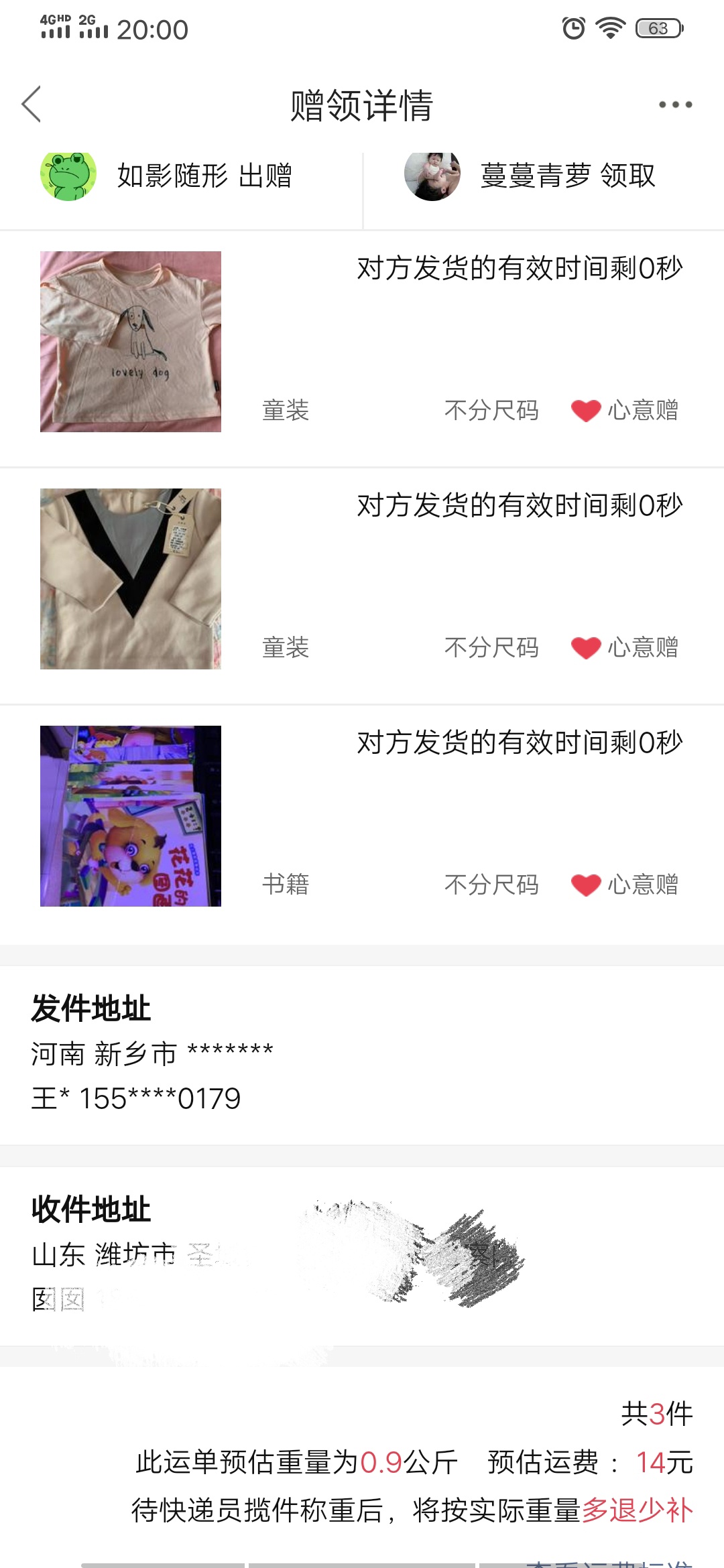This screenshot has width=724, height=1568.
Task: View the V-neck children's top item
Action: 131,579
